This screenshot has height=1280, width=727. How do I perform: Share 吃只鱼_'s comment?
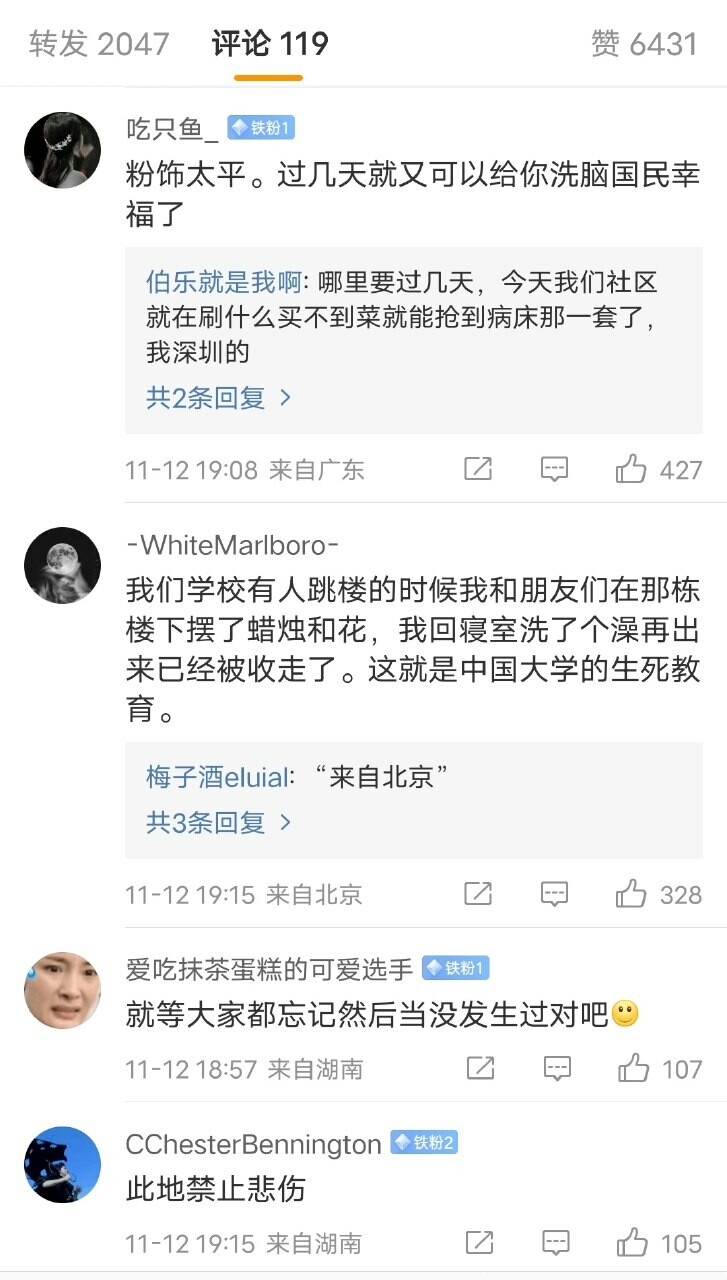coord(478,469)
